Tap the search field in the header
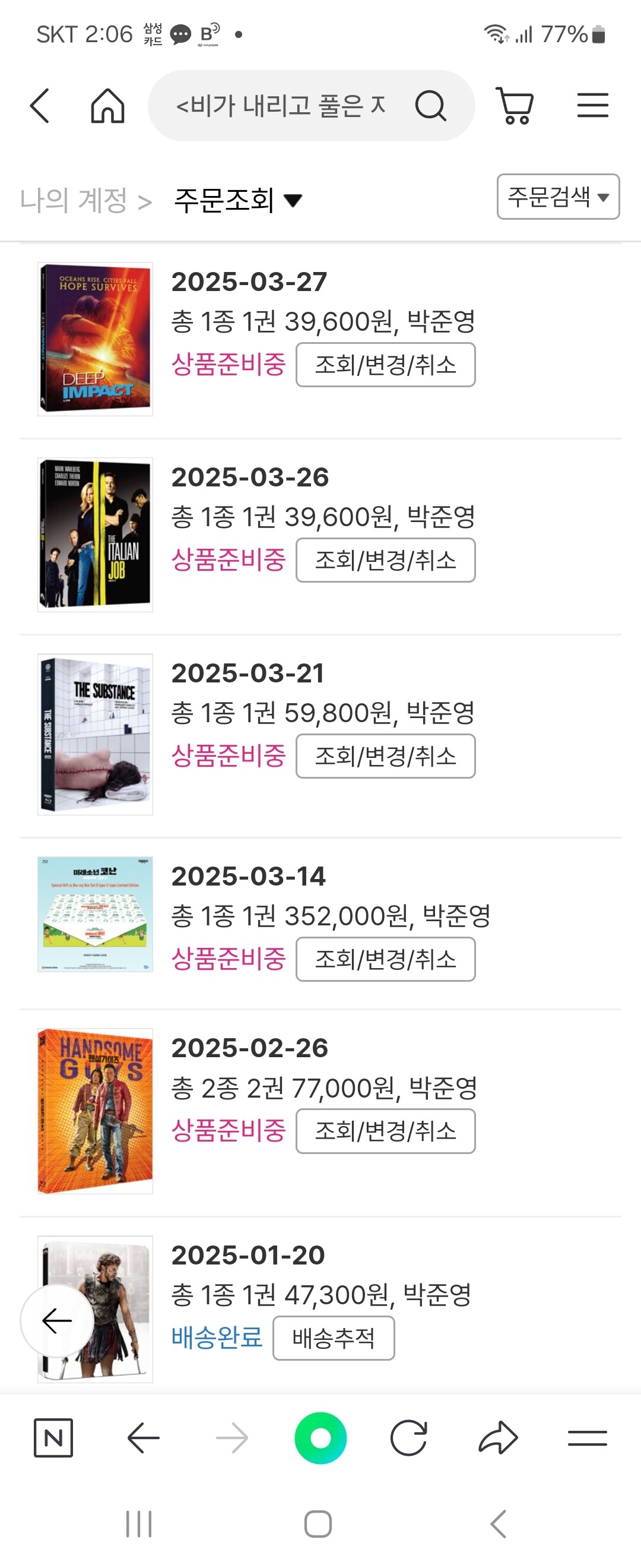 coord(280,106)
